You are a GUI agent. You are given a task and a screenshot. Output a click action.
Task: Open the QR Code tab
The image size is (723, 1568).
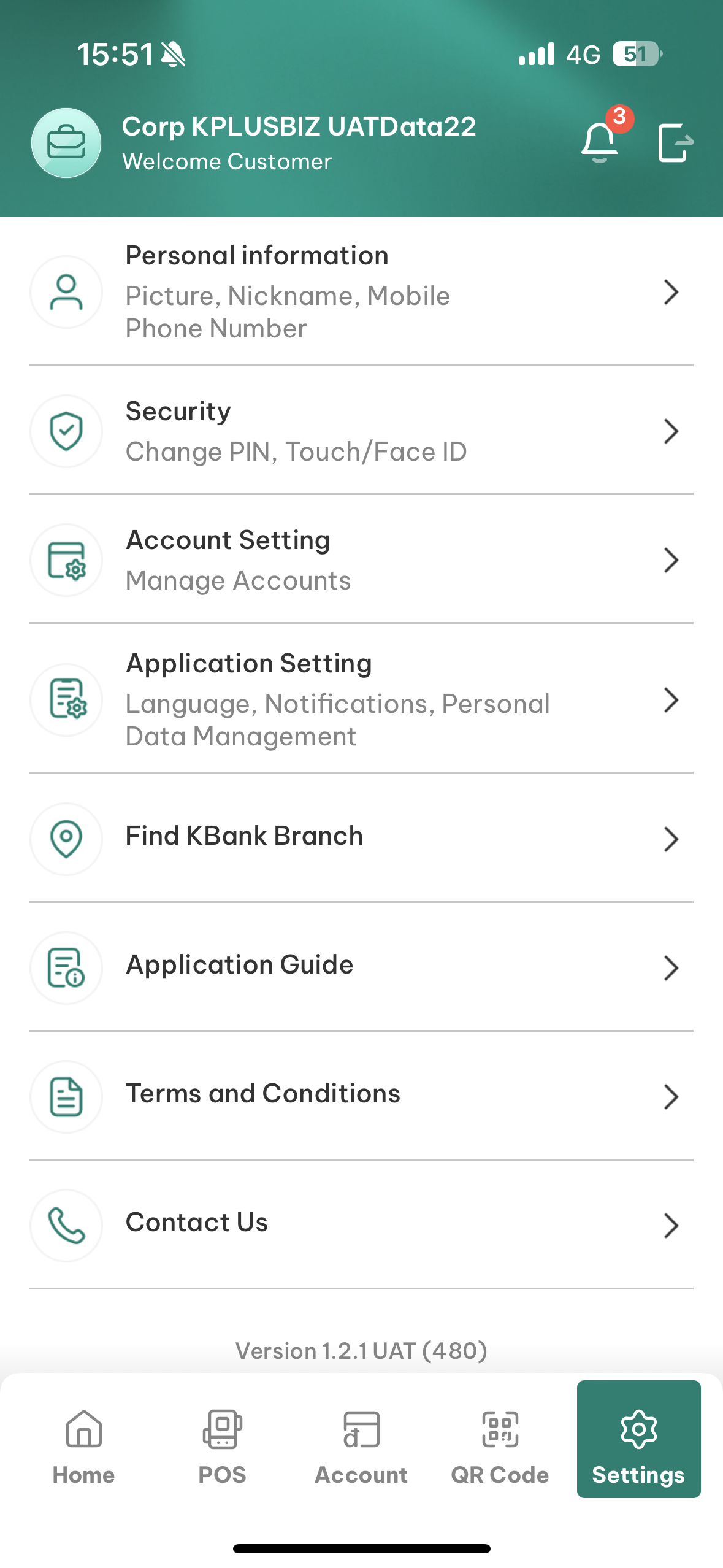(500, 1447)
